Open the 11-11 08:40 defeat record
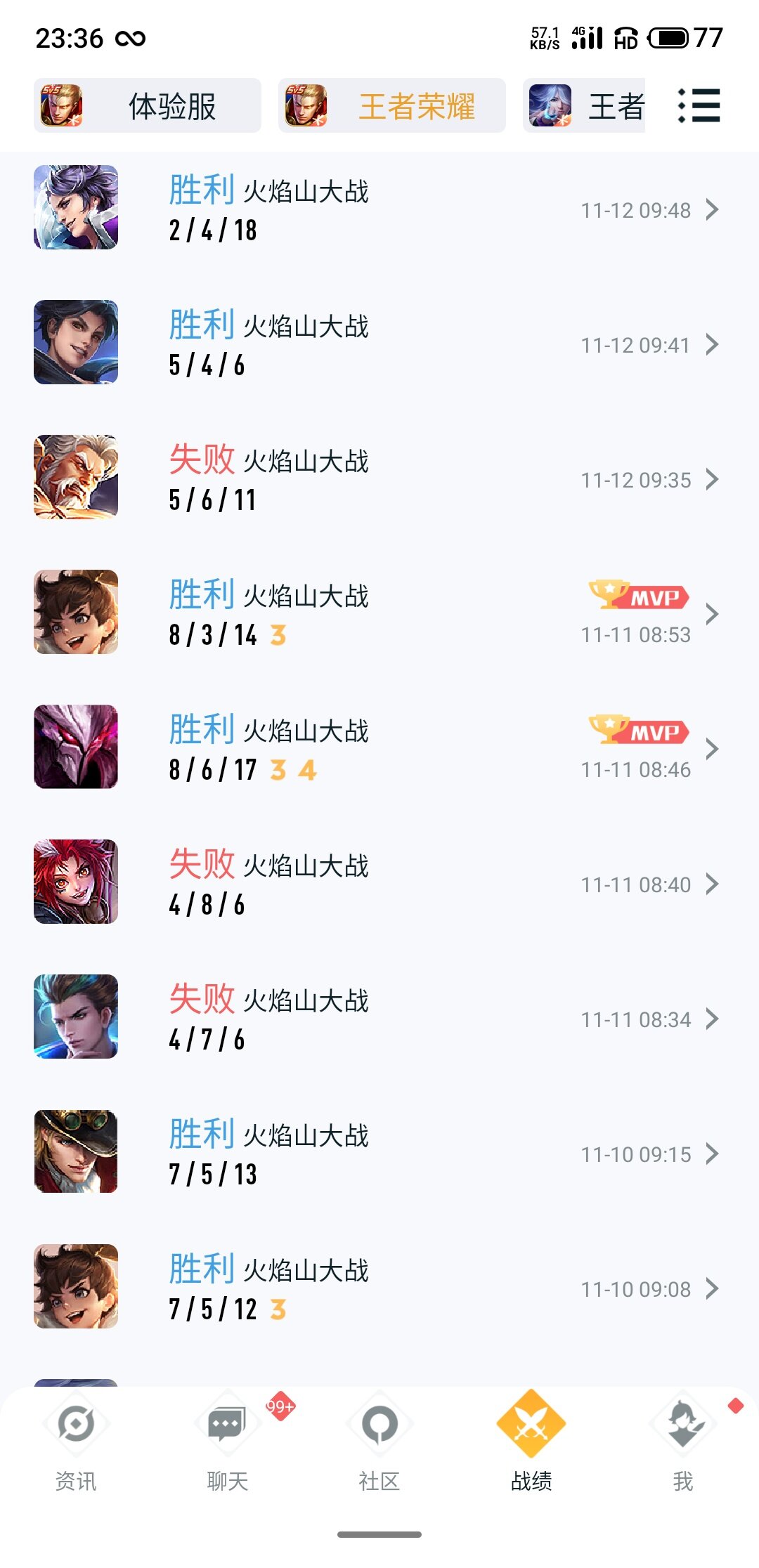Viewport: 759px width, 1568px height. 379,883
